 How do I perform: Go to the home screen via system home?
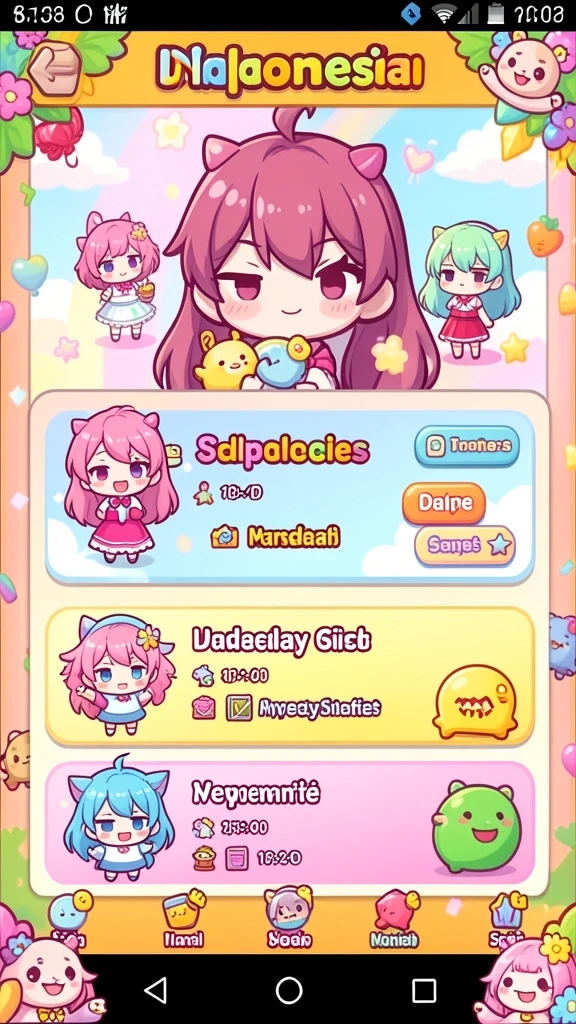point(289,990)
